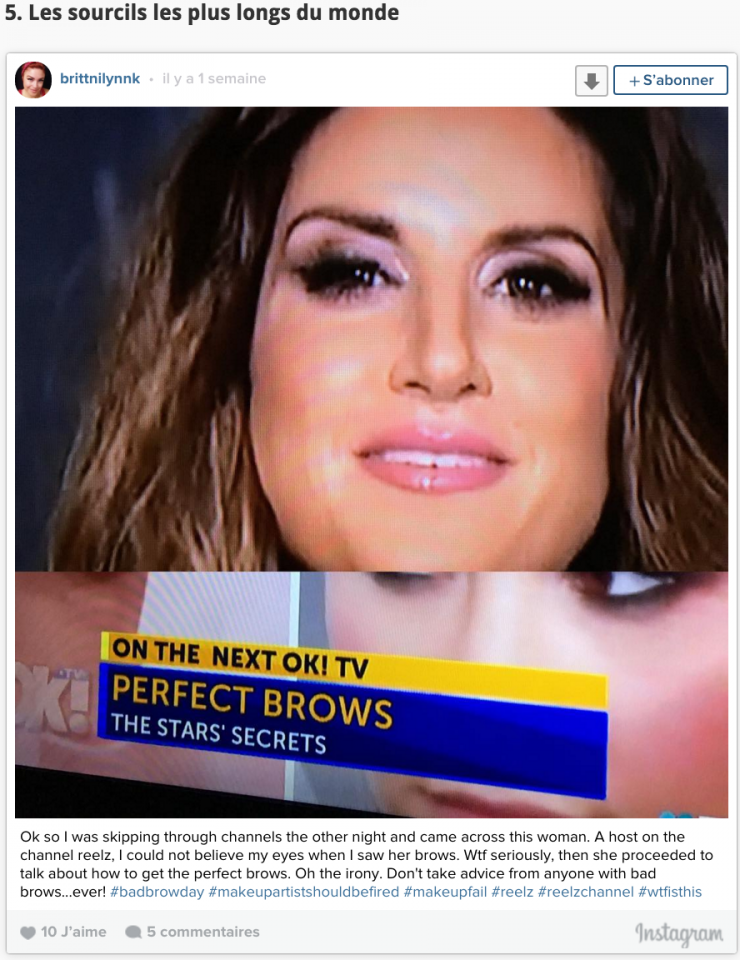Open the embedded Instagram photo post
Screen dimensions: 740x960
click(371, 462)
